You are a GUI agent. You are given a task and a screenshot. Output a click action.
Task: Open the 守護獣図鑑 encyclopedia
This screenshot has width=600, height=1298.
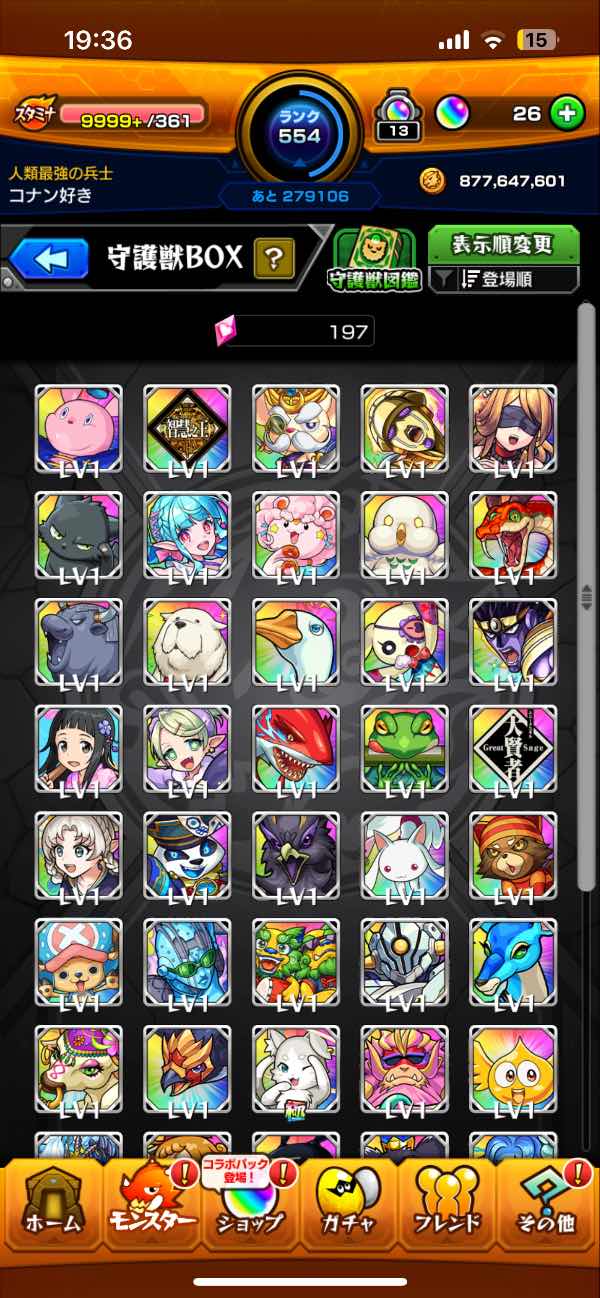click(x=375, y=260)
